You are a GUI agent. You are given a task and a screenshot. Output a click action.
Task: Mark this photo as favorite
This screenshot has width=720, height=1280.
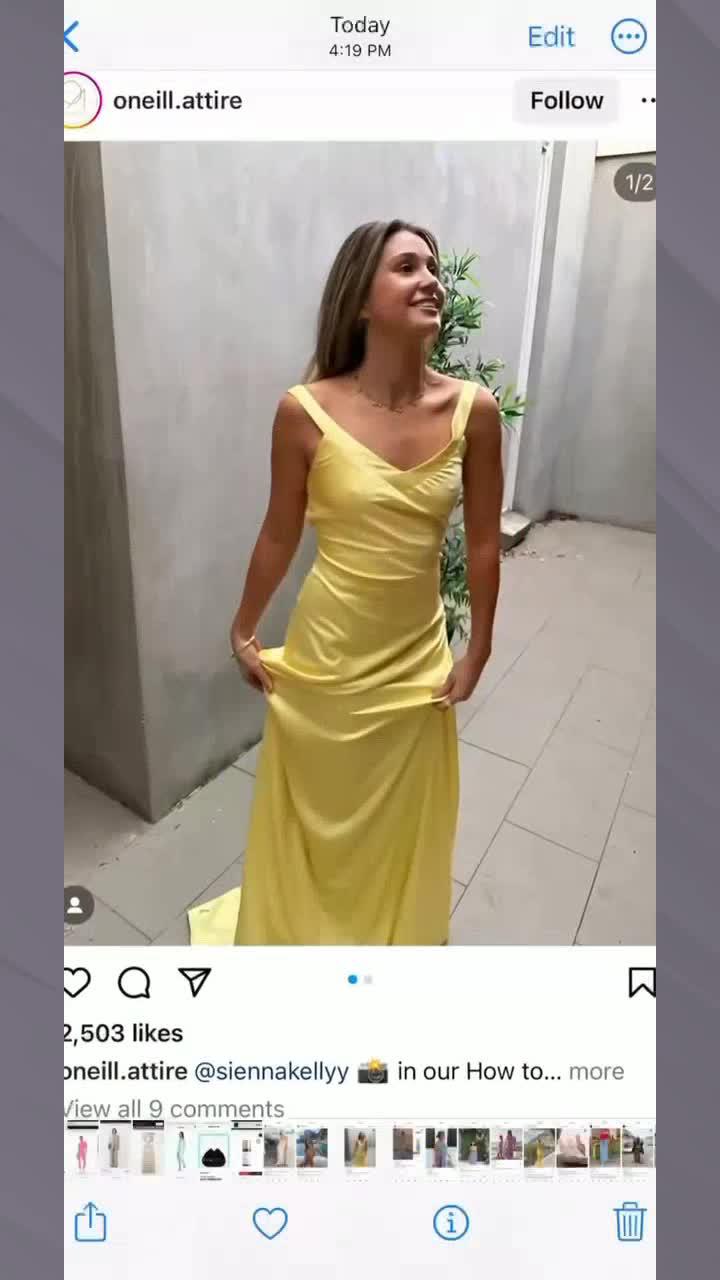point(270,1222)
